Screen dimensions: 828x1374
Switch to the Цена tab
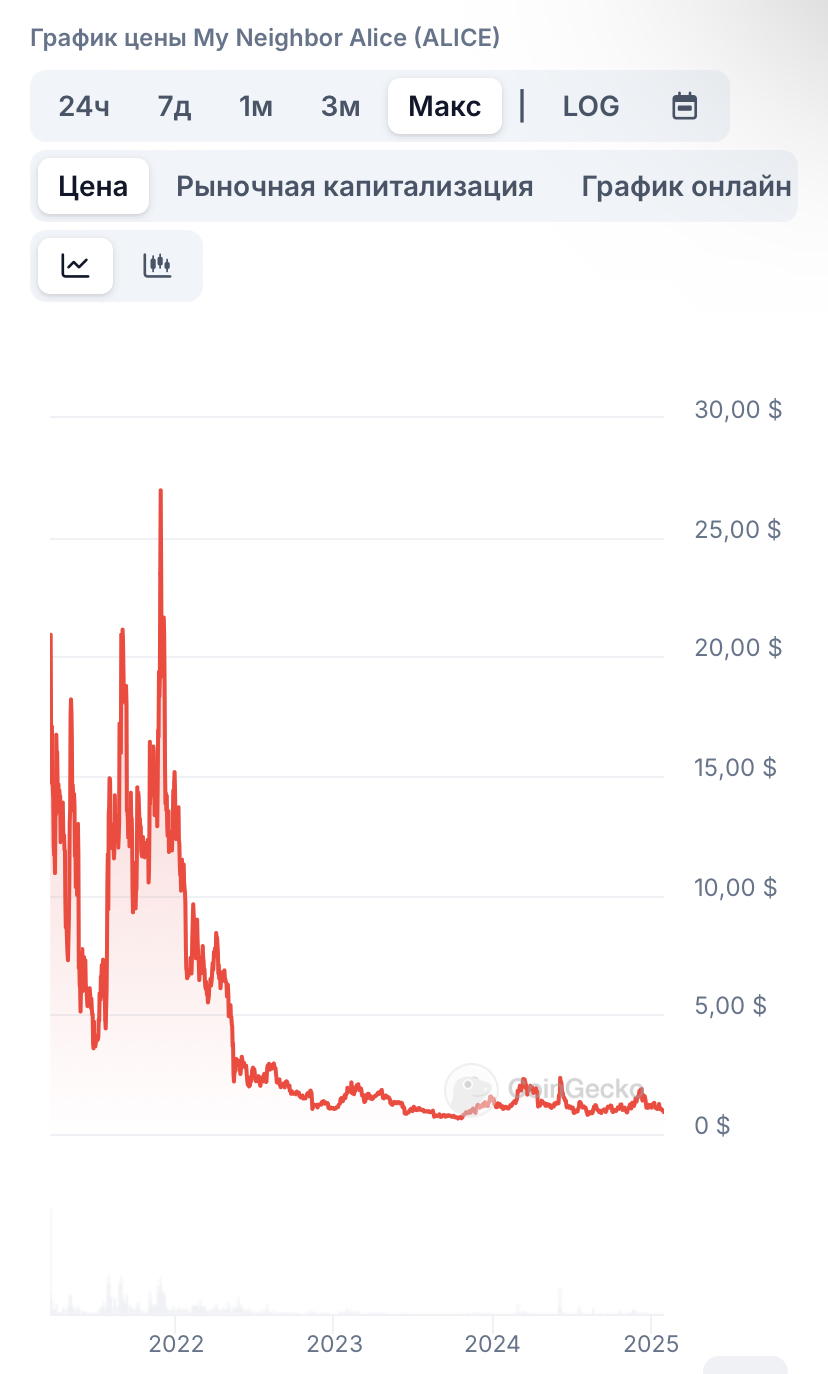(x=93, y=186)
